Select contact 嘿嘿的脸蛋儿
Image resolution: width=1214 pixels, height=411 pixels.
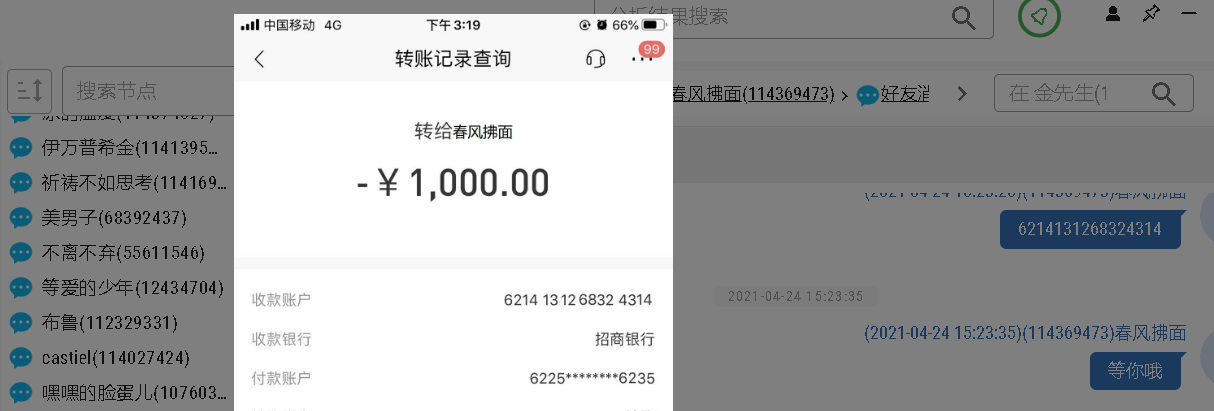coord(128,393)
